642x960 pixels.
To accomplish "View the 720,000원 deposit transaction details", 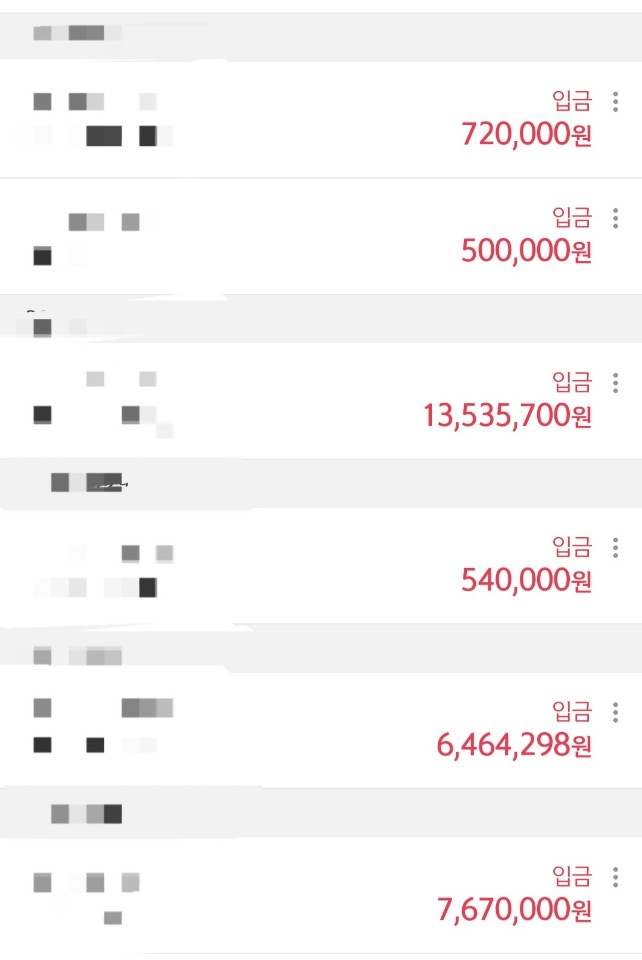I will pyautogui.click(x=300, y=120).
